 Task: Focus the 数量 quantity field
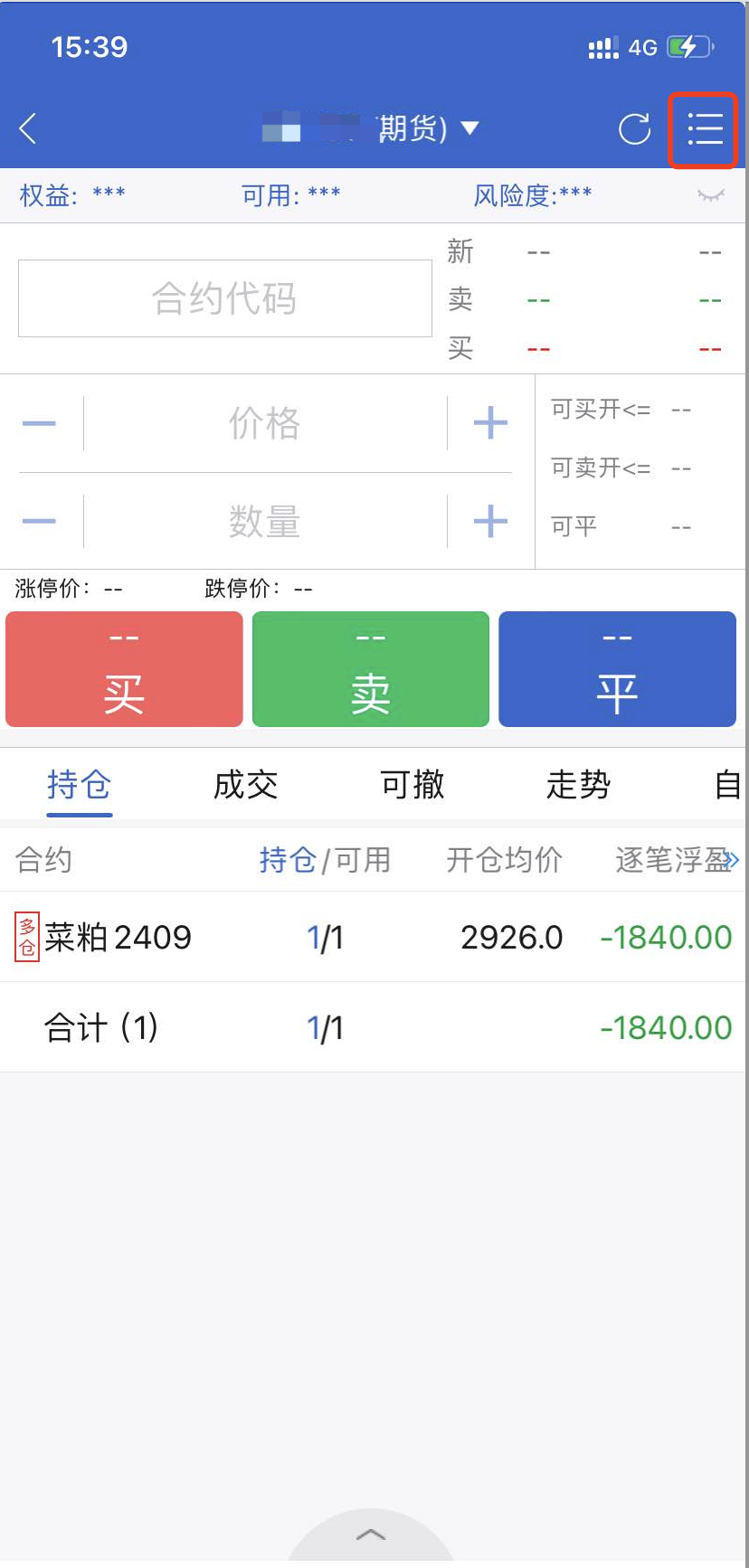[x=264, y=521]
